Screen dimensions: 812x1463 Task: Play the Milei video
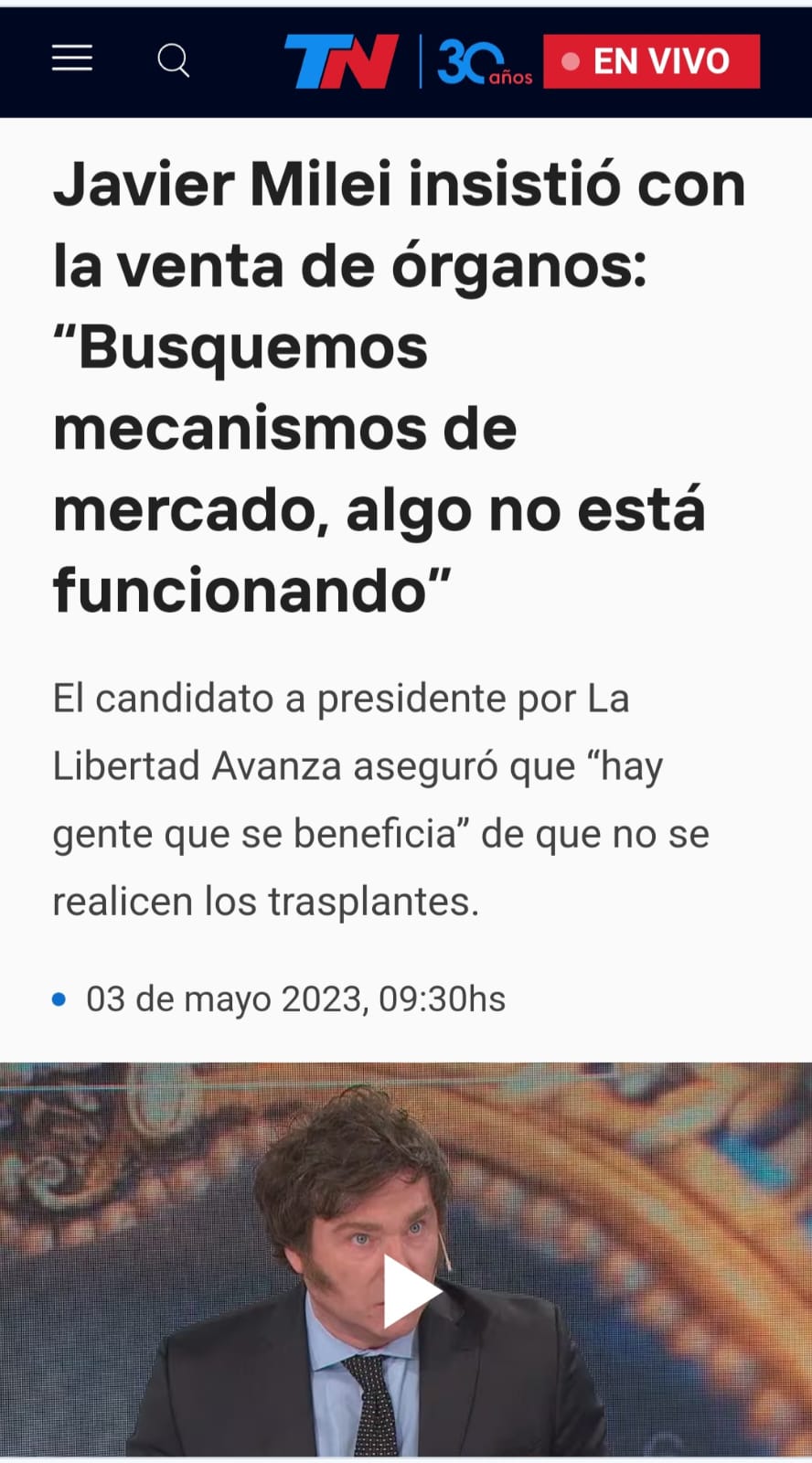[407, 1291]
